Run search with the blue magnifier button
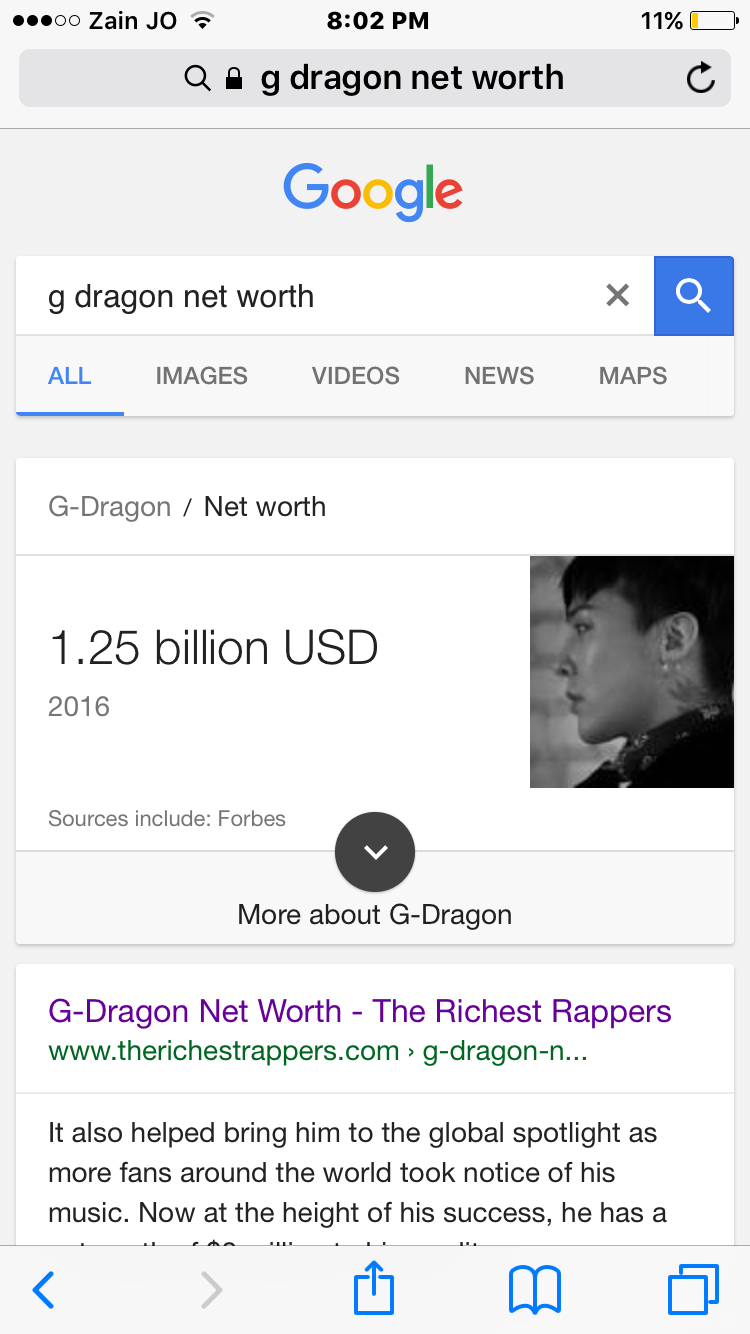The height and width of the screenshot is (1334, 750). pyautogui.click(x=693, y=295)
